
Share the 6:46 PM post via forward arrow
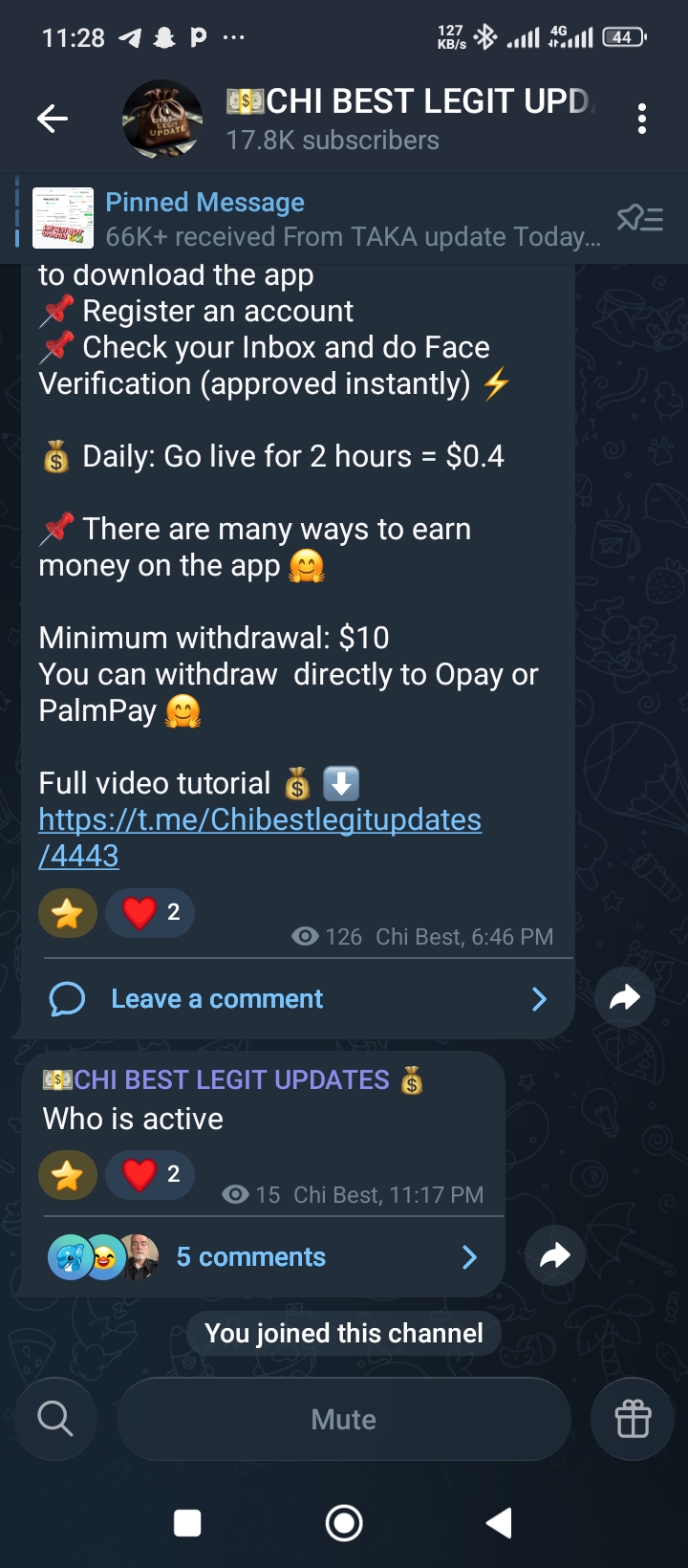[x=624, y=998]
